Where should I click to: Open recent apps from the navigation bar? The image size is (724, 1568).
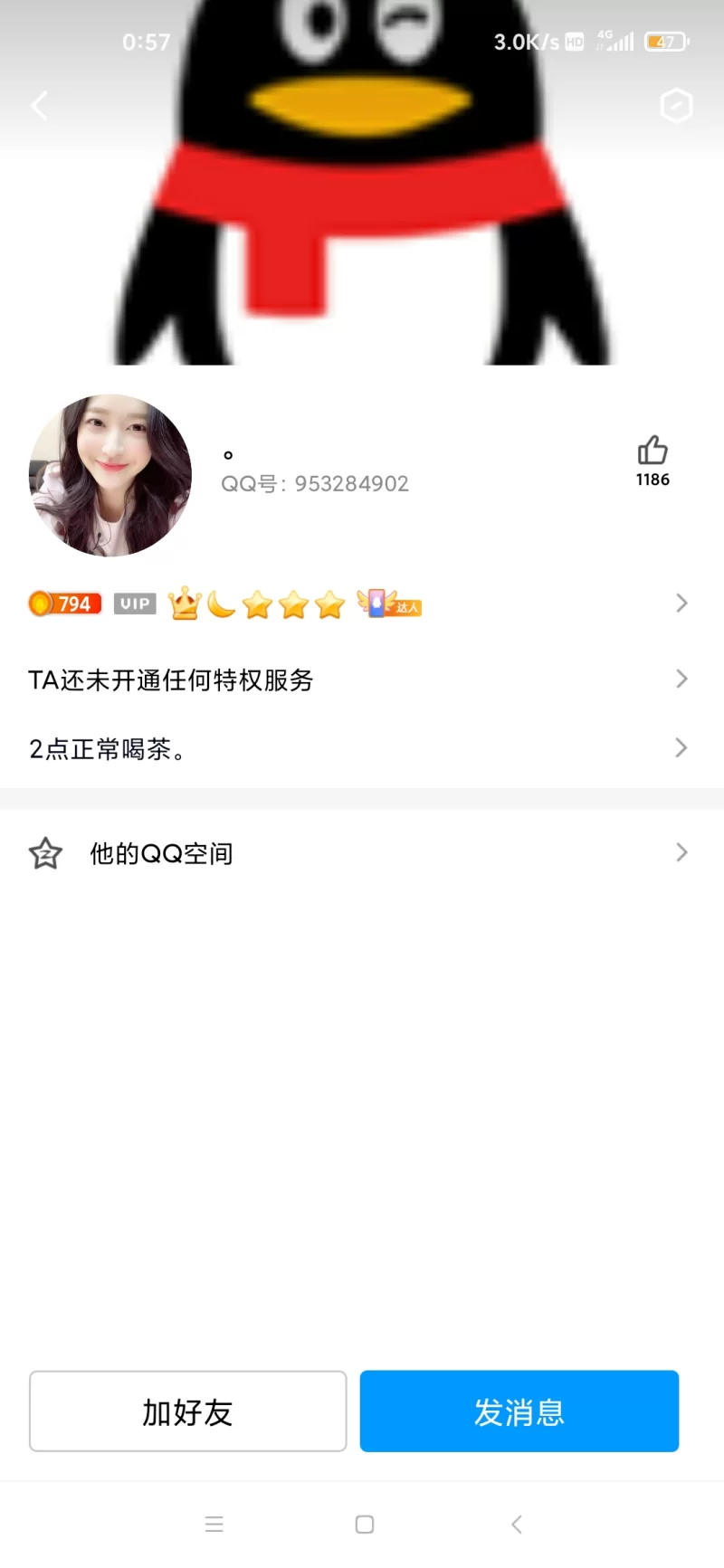[214, 1525]
